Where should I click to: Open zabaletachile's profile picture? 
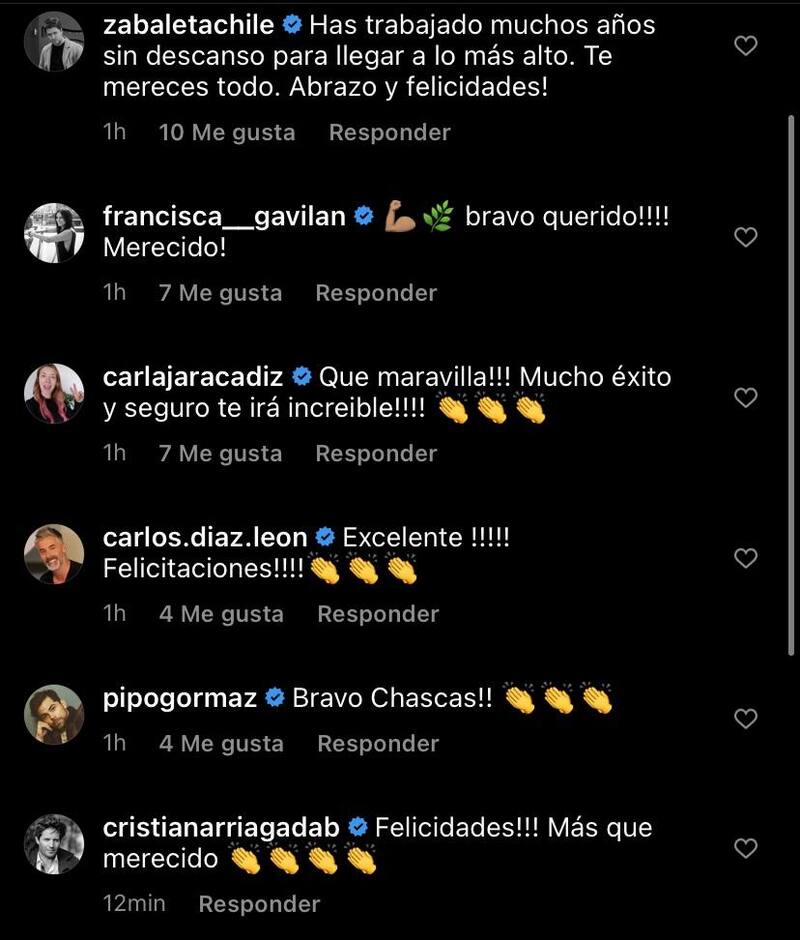coord(54,42)
